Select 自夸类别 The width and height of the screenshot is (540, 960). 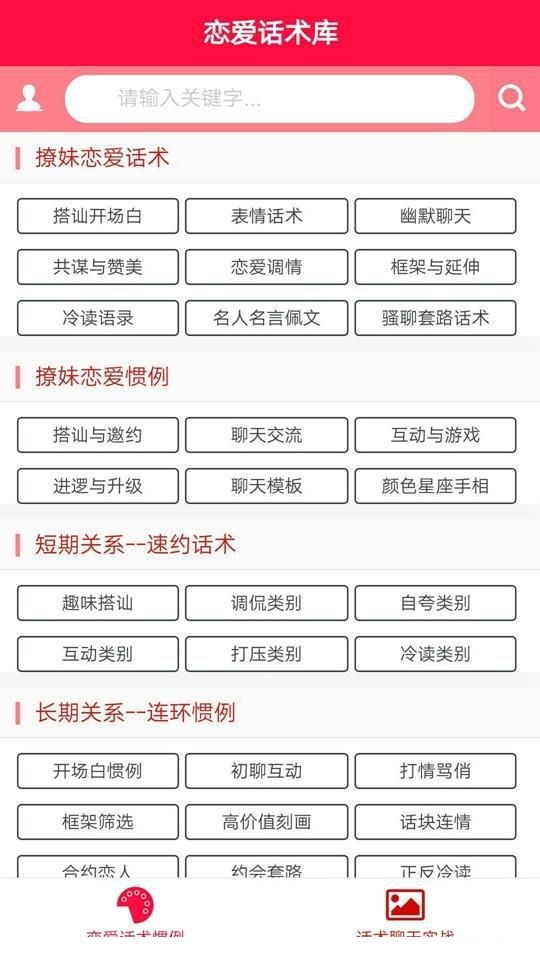pyautogui.click(x=435, y=603)
